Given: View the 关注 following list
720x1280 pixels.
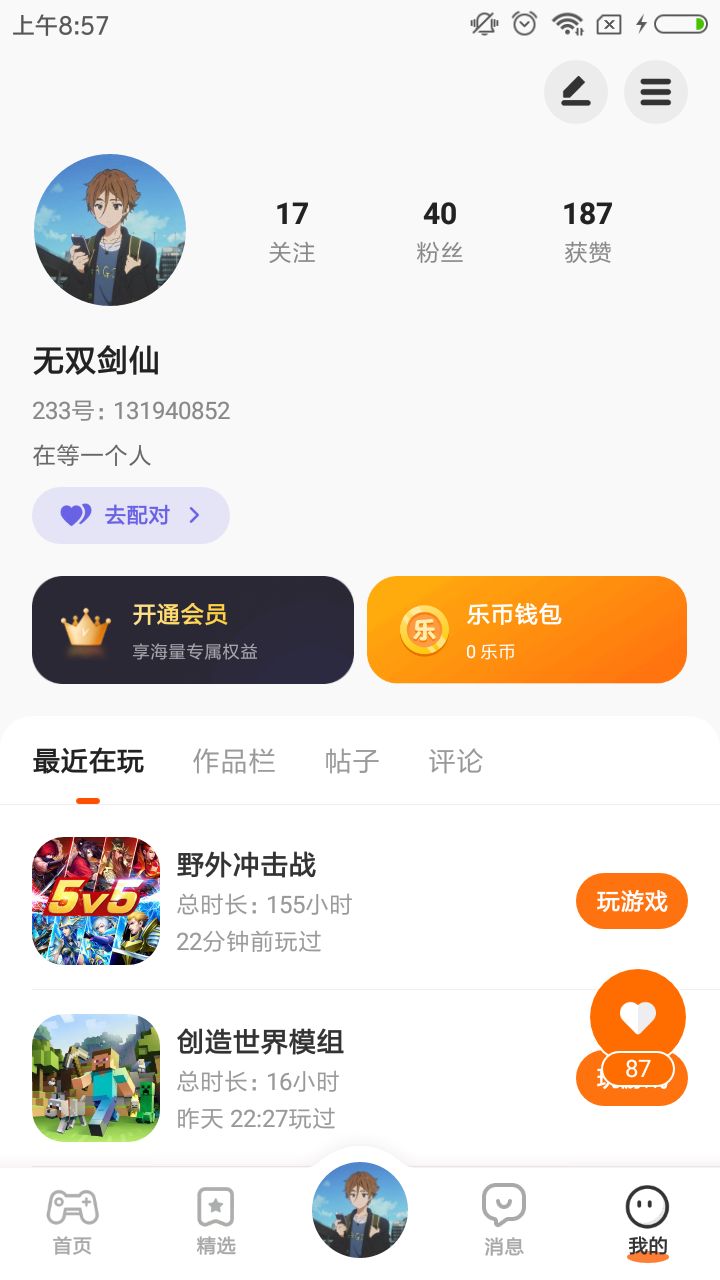Looking at the screenshot, I should 292,230.
